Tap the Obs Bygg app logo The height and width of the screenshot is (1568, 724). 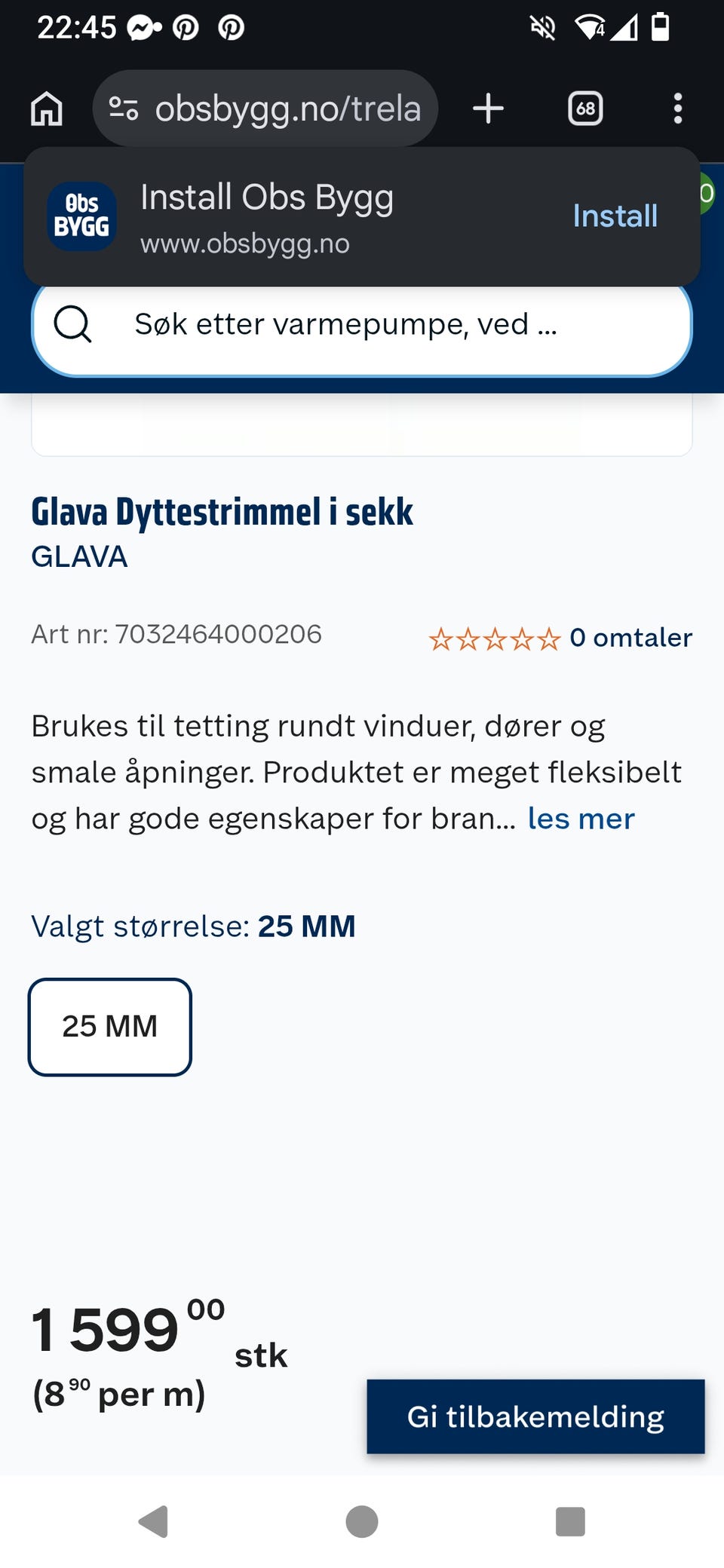(x=82, y=216)
